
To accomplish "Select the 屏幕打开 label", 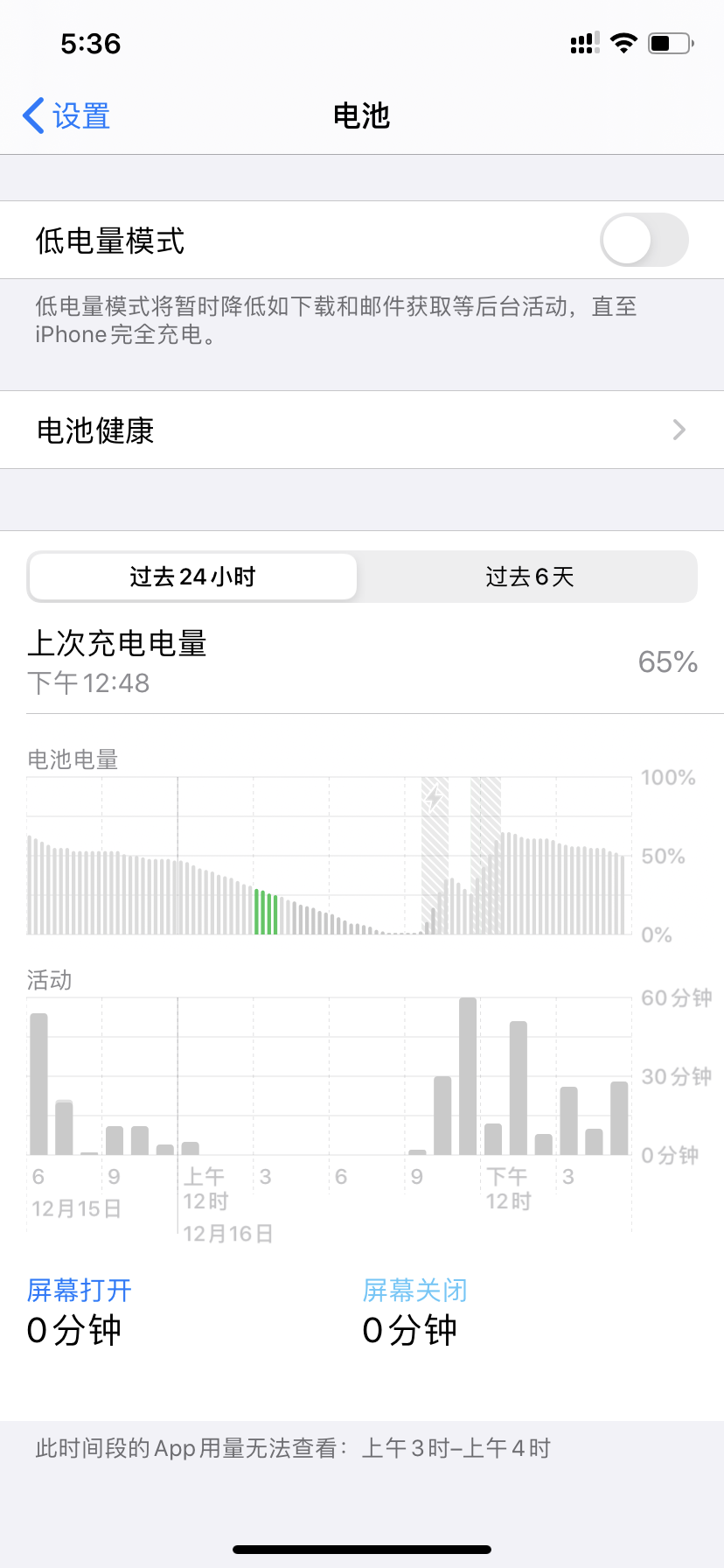I will pyautogui.click(x=79, y=1289).
